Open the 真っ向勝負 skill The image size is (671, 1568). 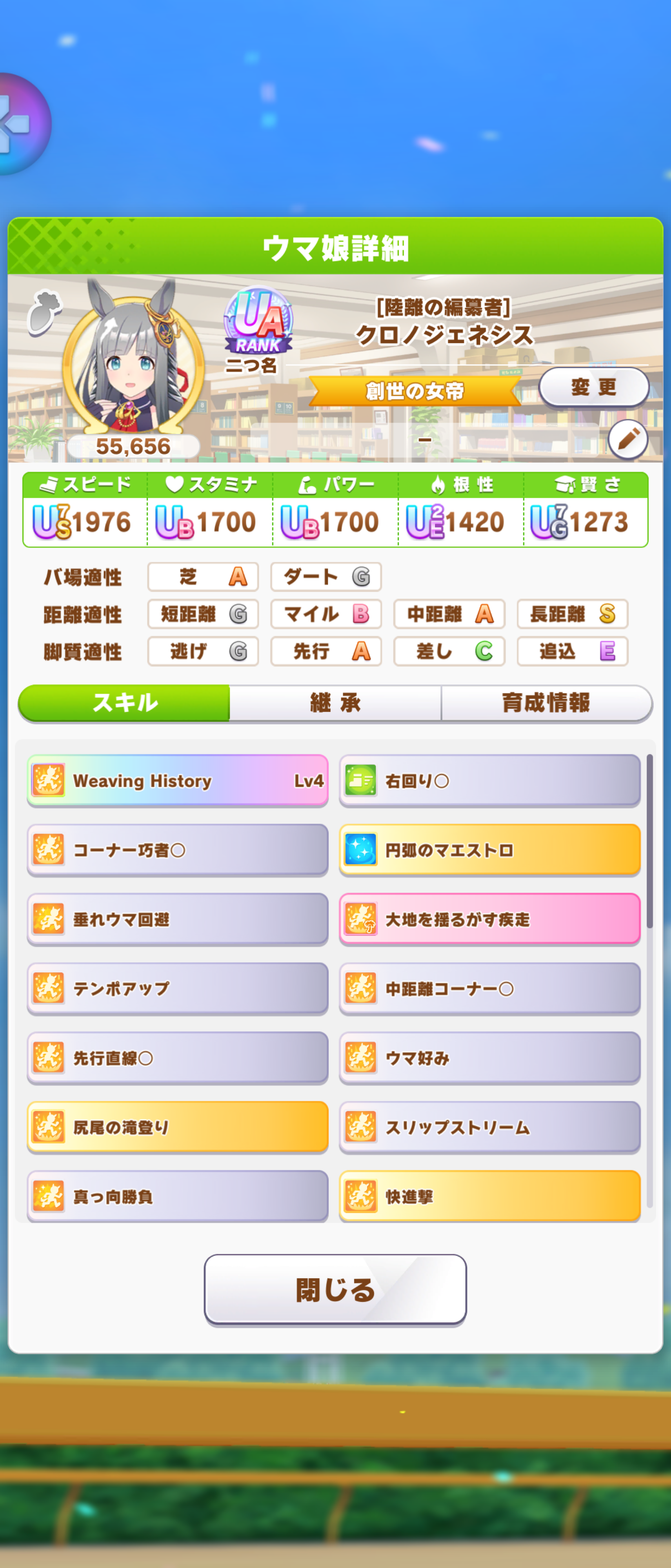pos(178,1196)
